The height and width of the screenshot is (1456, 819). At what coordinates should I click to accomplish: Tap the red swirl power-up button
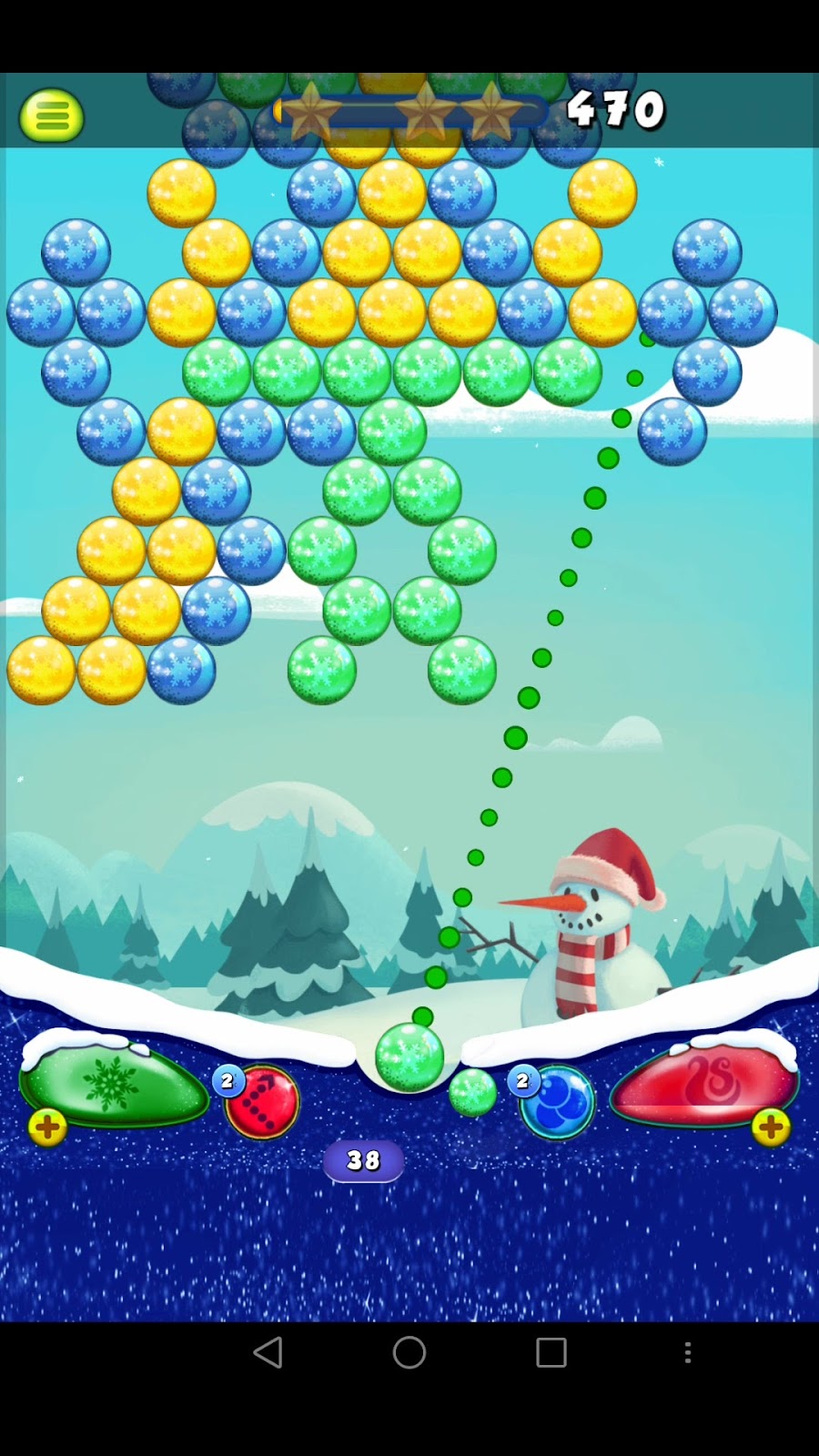(705, 1081)
